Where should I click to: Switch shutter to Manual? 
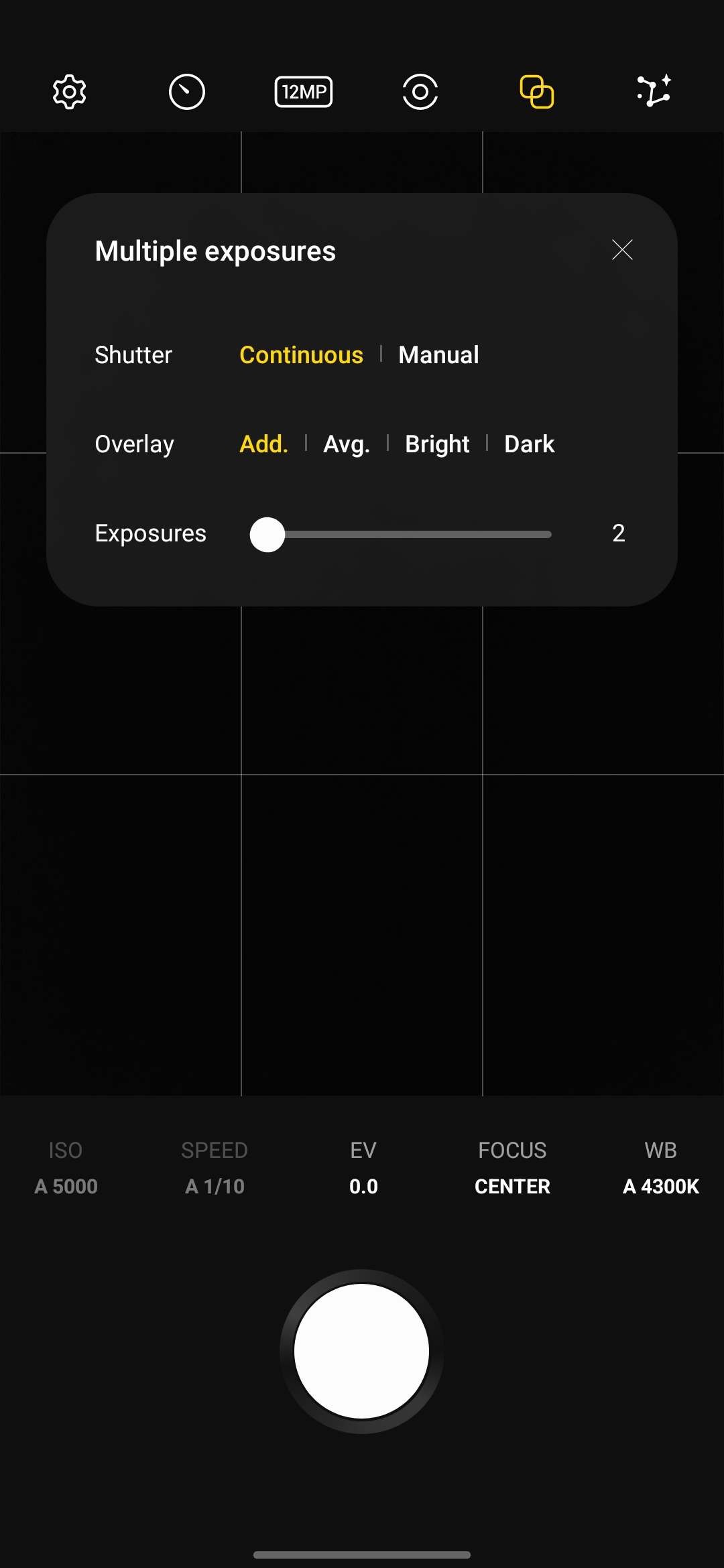(x=438, y=355)
